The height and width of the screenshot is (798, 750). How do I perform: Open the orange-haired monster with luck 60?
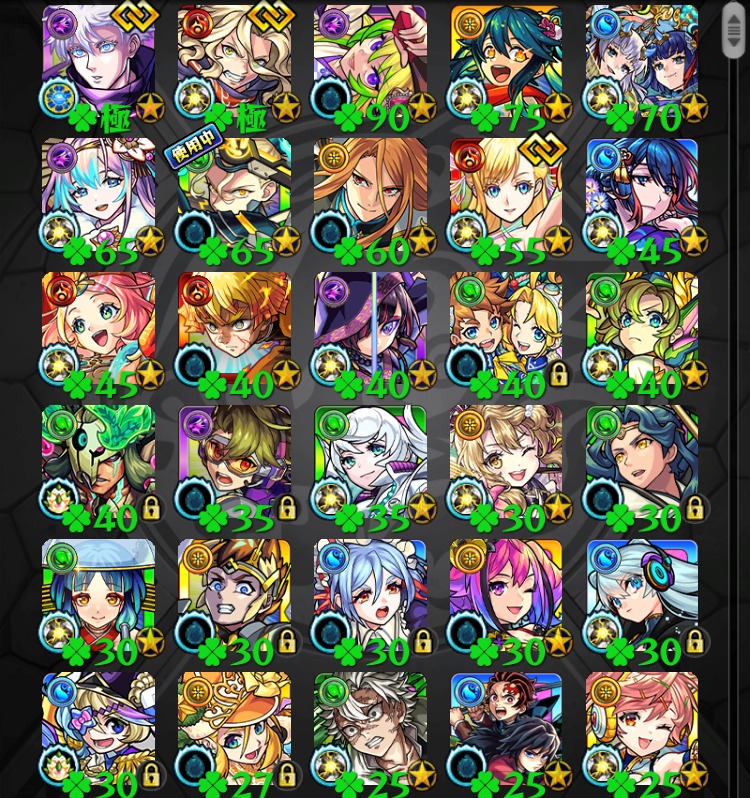[x=370, y=198]
